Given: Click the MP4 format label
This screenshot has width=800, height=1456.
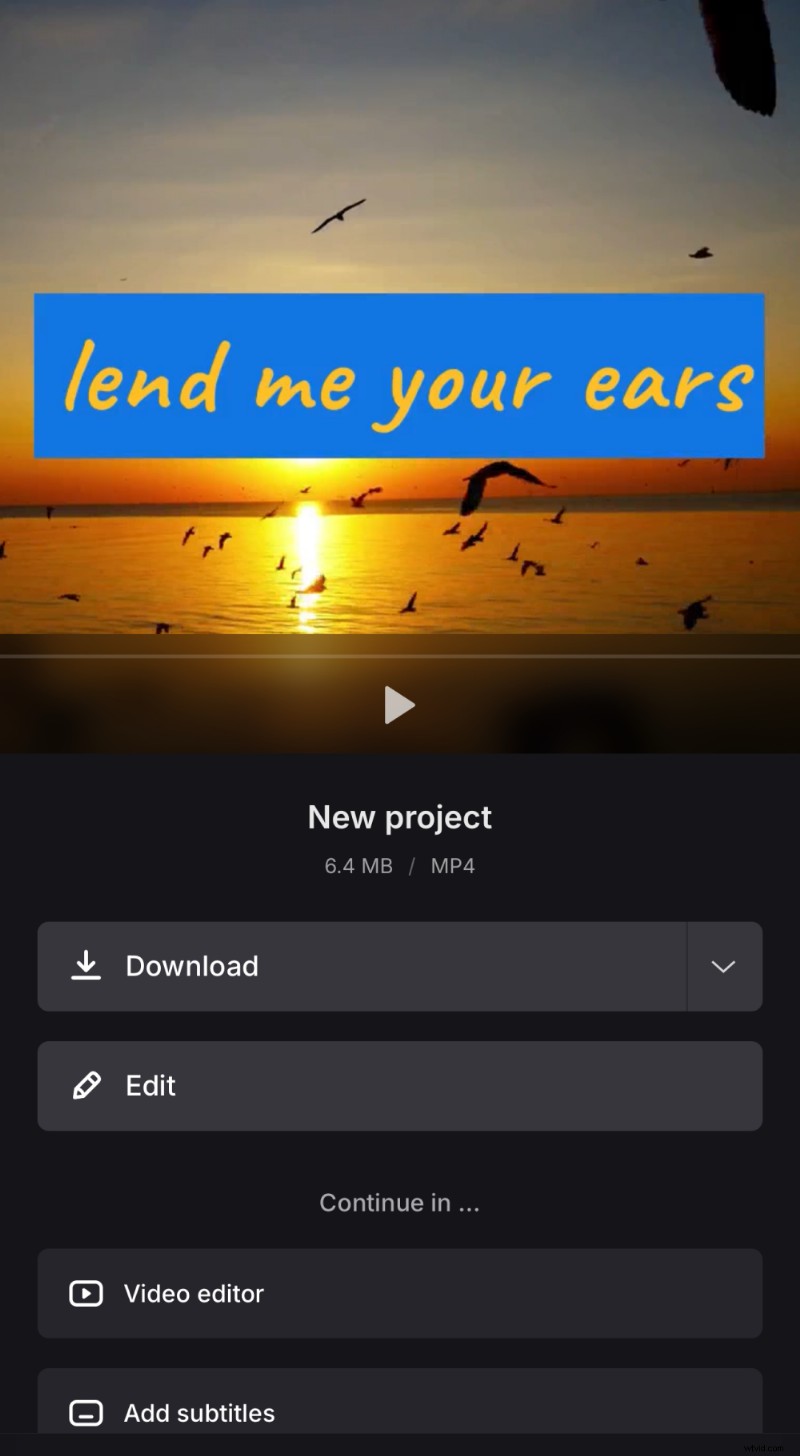Looking at the screenshot, I should 452,866.
